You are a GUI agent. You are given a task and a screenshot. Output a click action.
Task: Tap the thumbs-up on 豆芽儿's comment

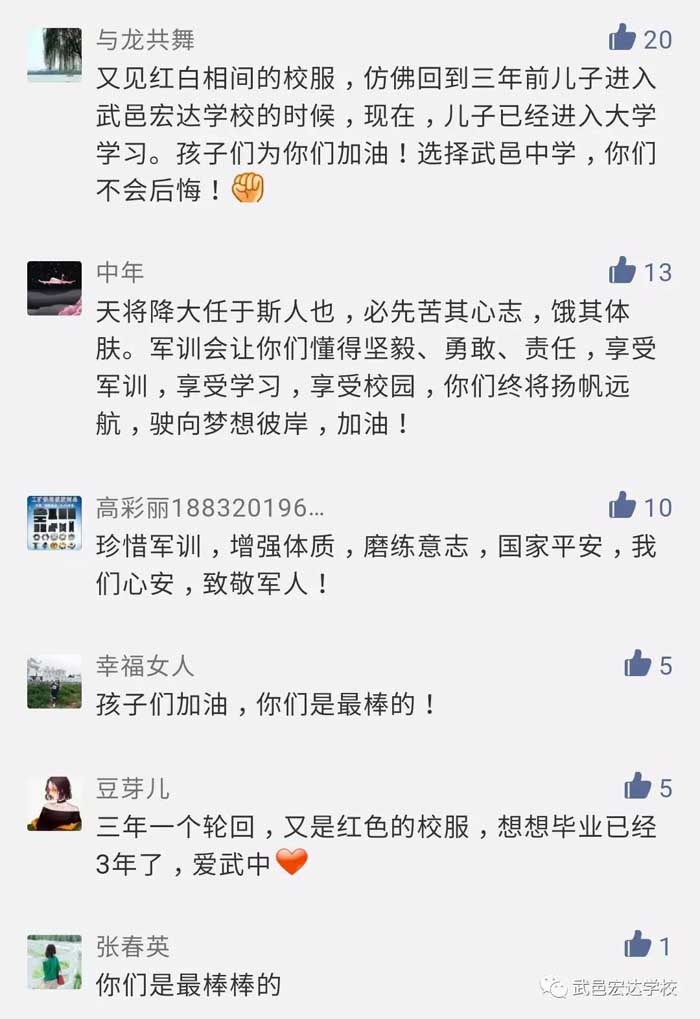(638, 787)
